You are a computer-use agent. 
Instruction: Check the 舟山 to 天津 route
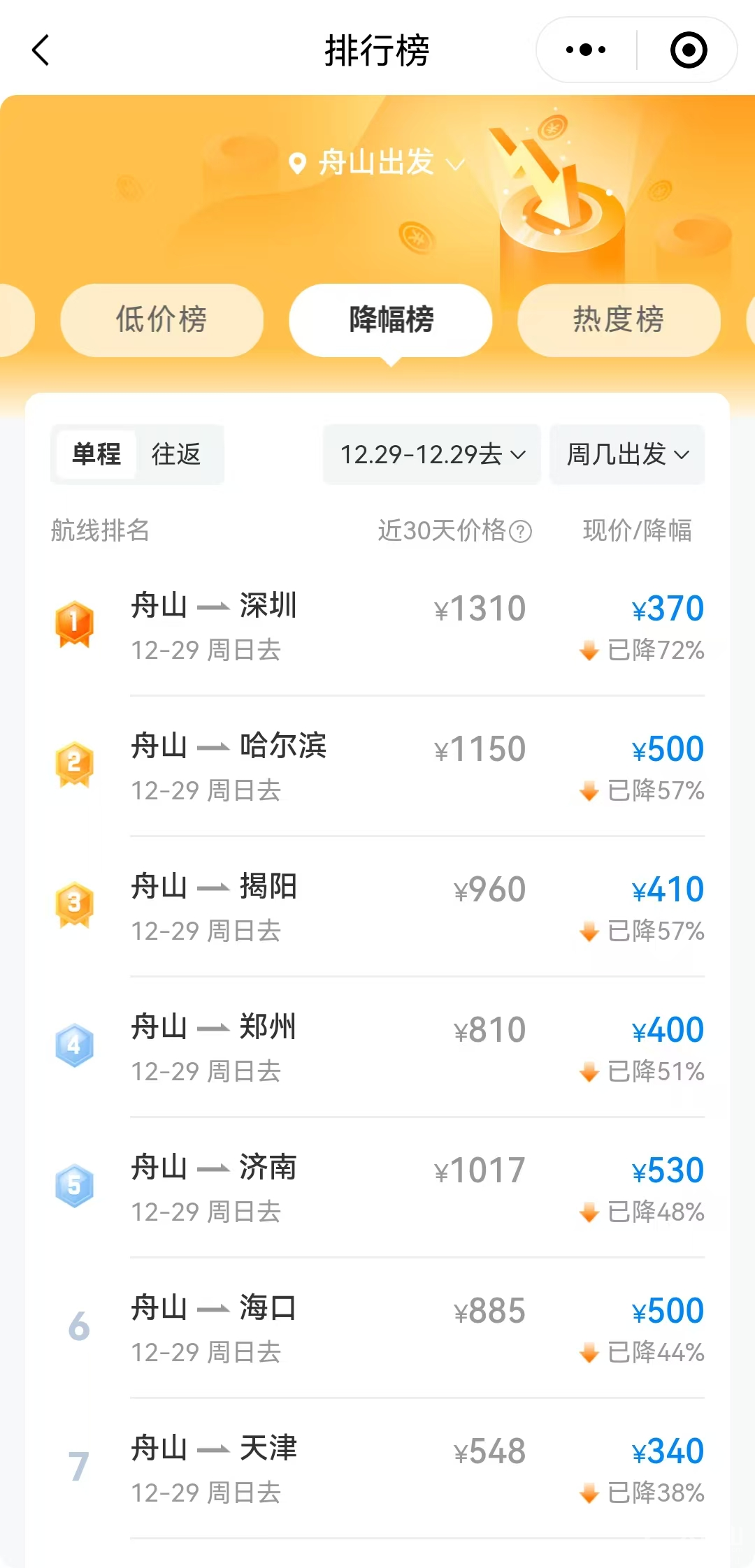coord(377,1469)
